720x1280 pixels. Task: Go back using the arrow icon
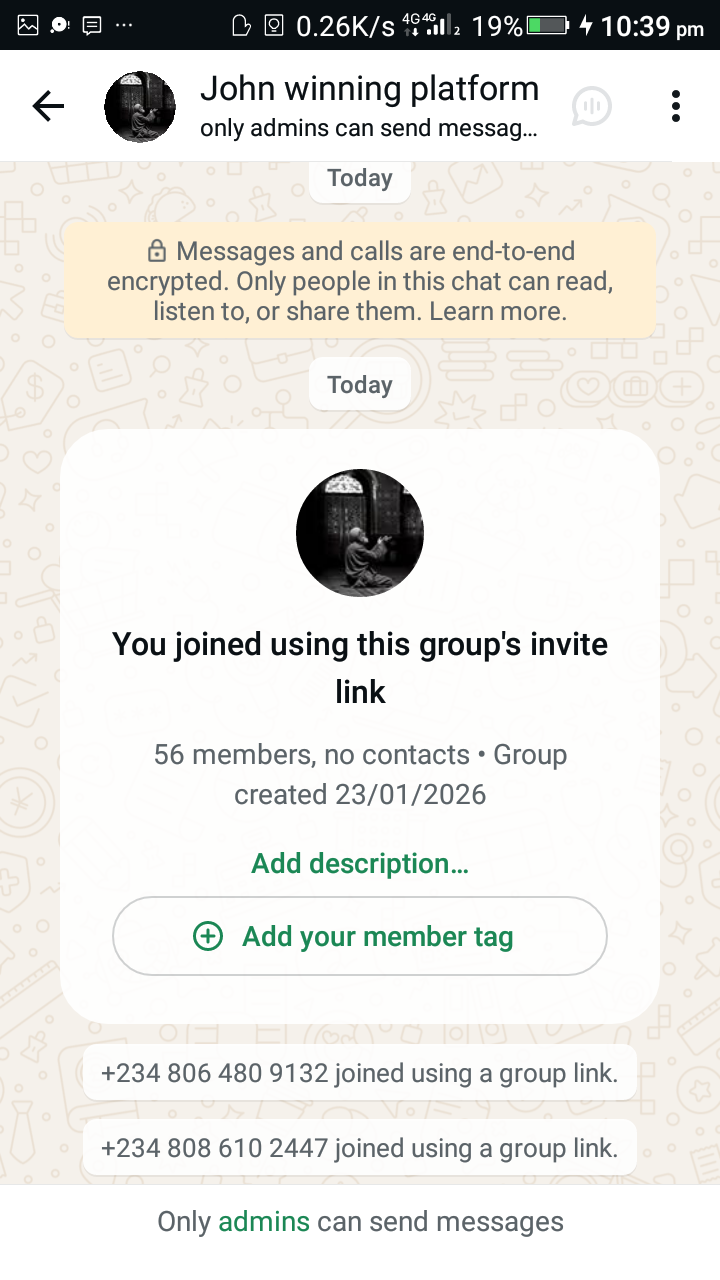(48, 106)
